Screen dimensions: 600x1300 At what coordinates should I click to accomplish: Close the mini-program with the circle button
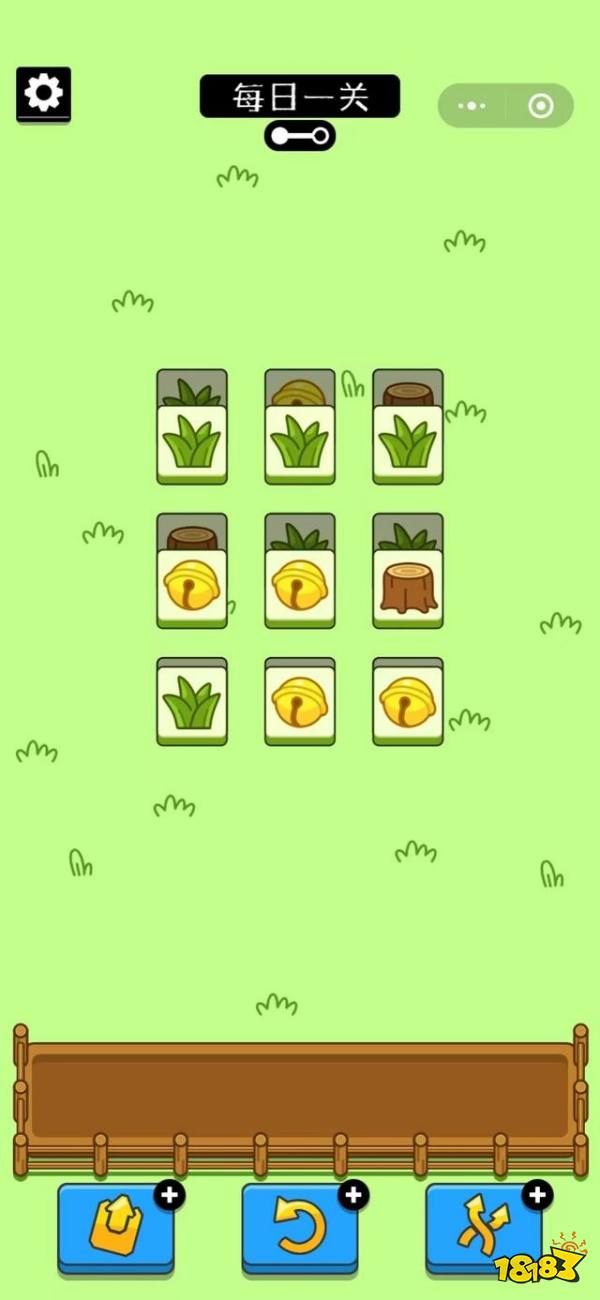(x=540, y=105)
